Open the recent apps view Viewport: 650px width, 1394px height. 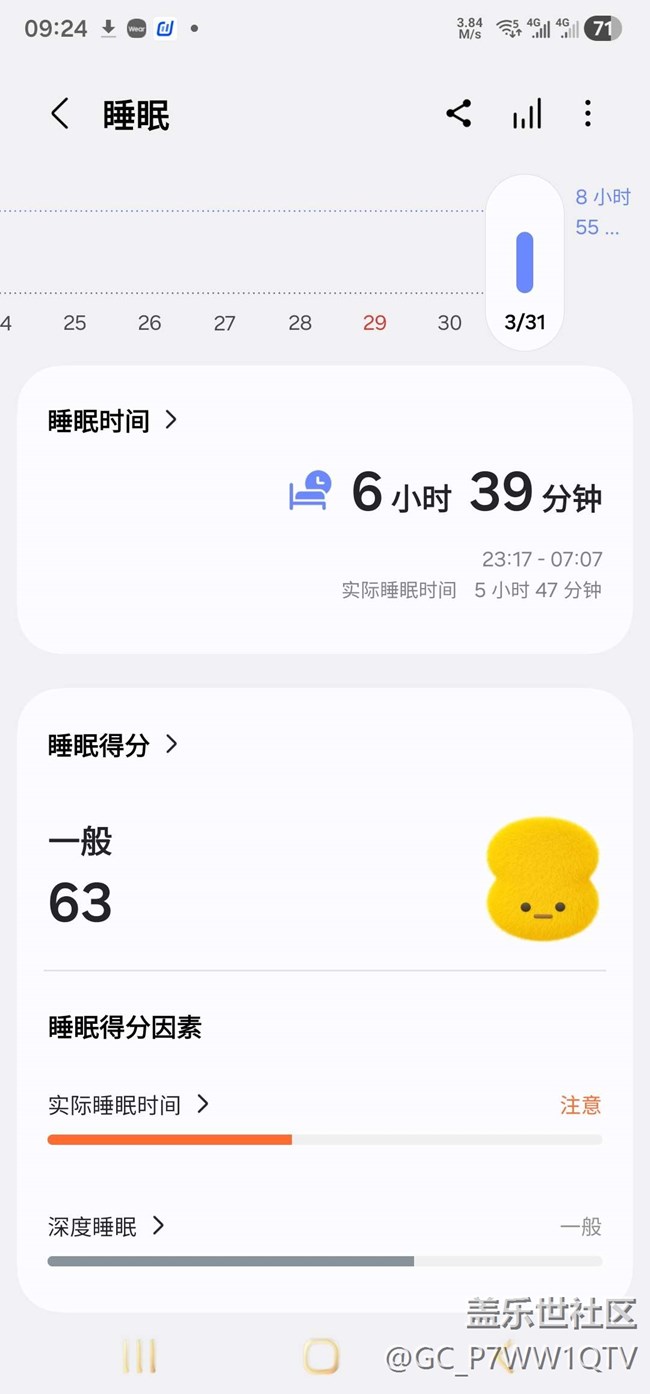(139, 1357)
